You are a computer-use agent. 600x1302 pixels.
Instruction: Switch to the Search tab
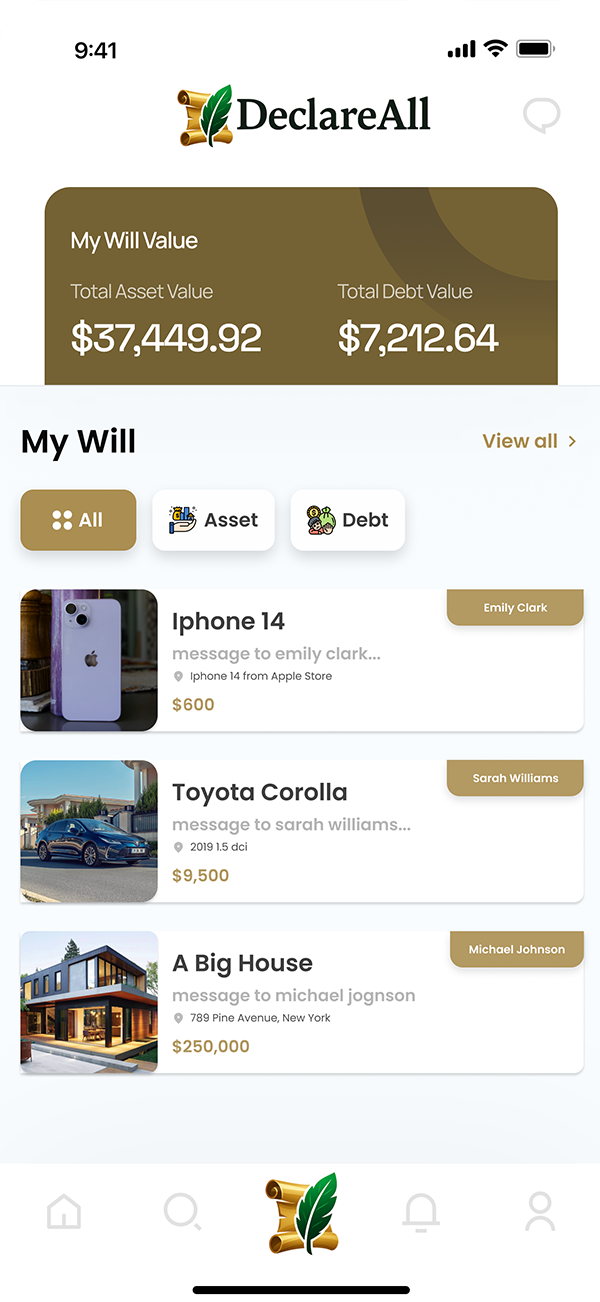click(182, 1213)
